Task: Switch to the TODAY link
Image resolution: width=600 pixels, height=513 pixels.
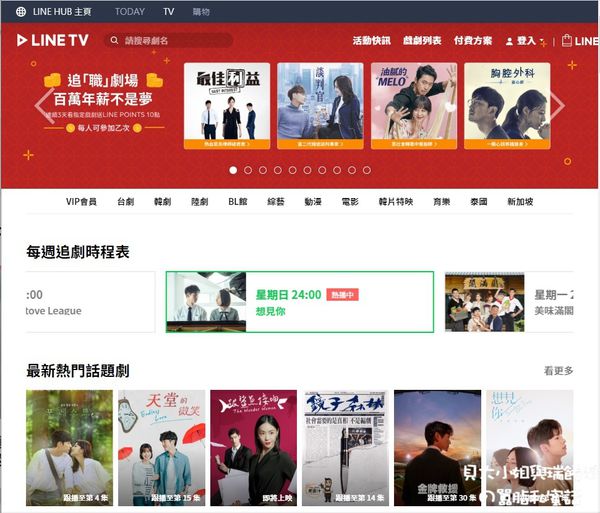Action: click(x=130, y=11)
